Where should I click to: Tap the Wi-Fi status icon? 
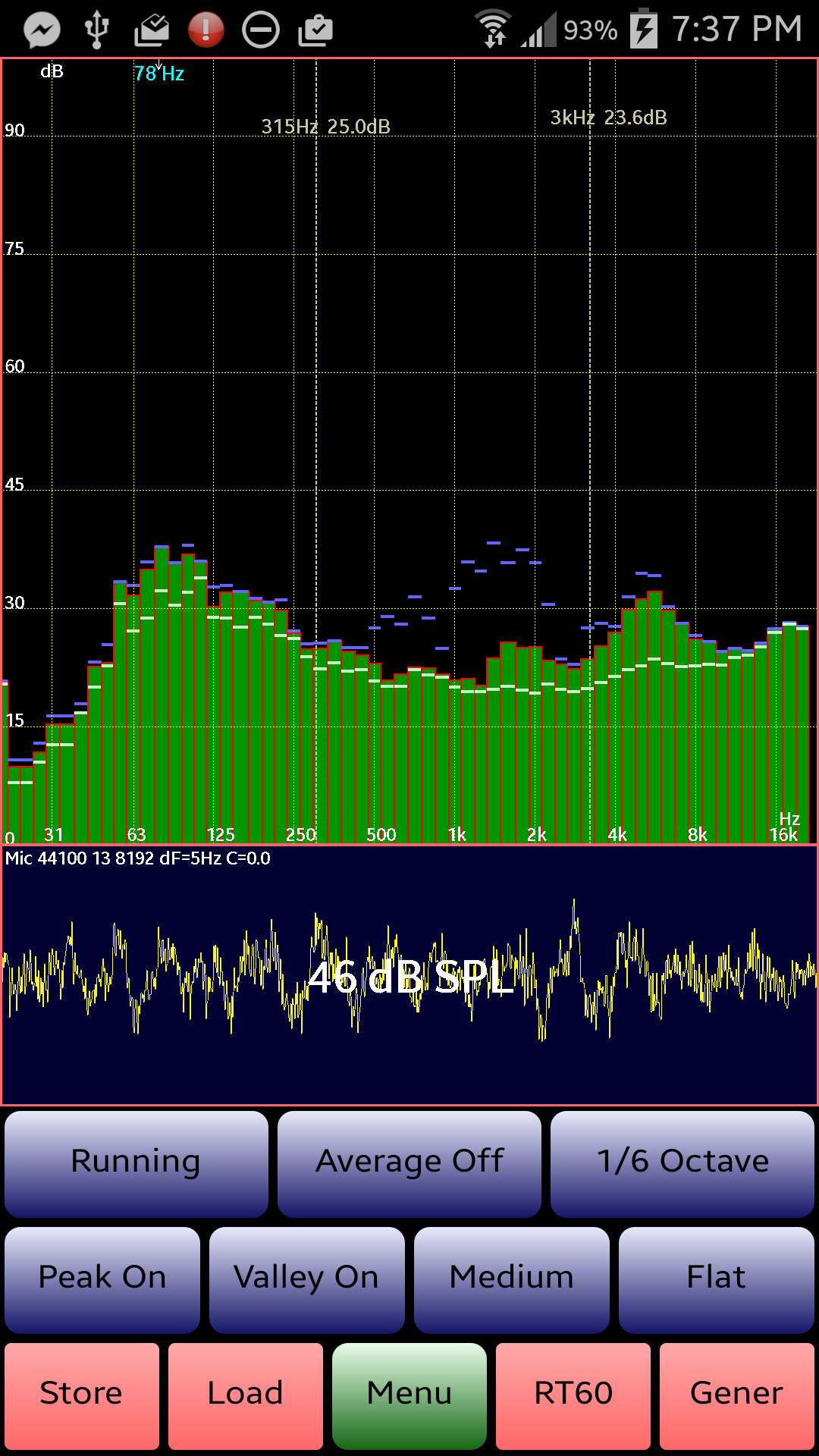pos(494,29)
